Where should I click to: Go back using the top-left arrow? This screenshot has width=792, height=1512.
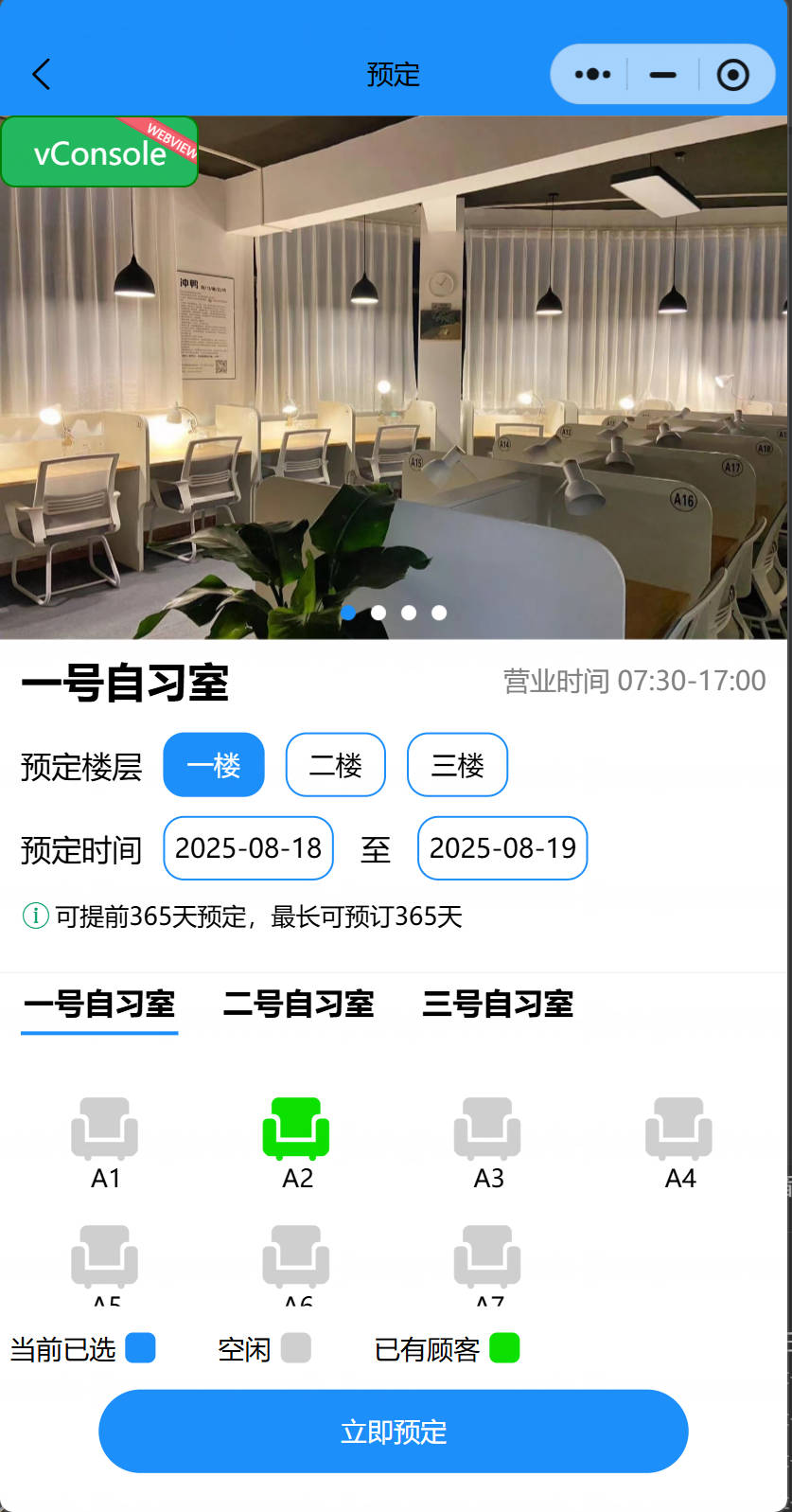[x=41, y=74]
